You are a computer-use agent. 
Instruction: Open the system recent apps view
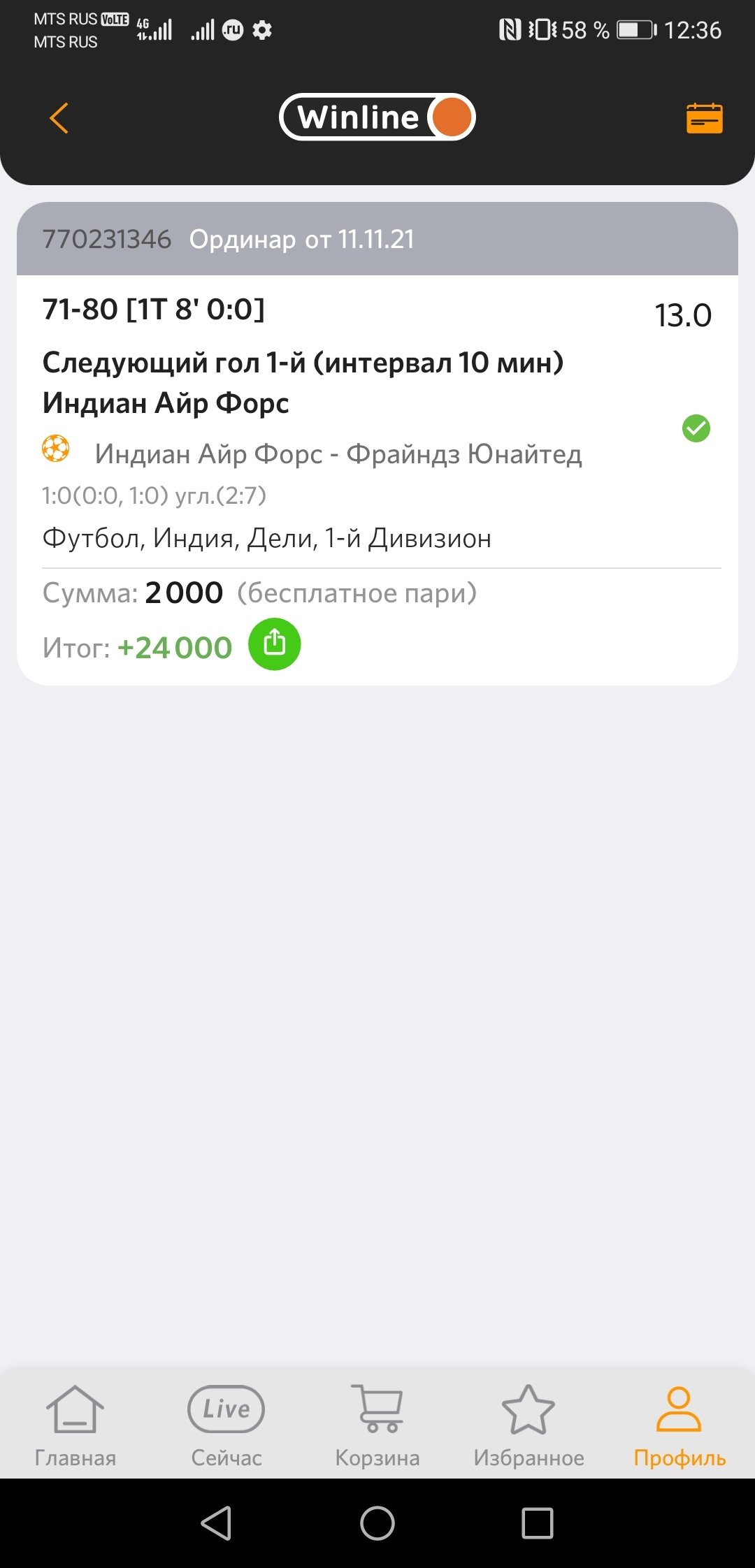point(538,1523)
